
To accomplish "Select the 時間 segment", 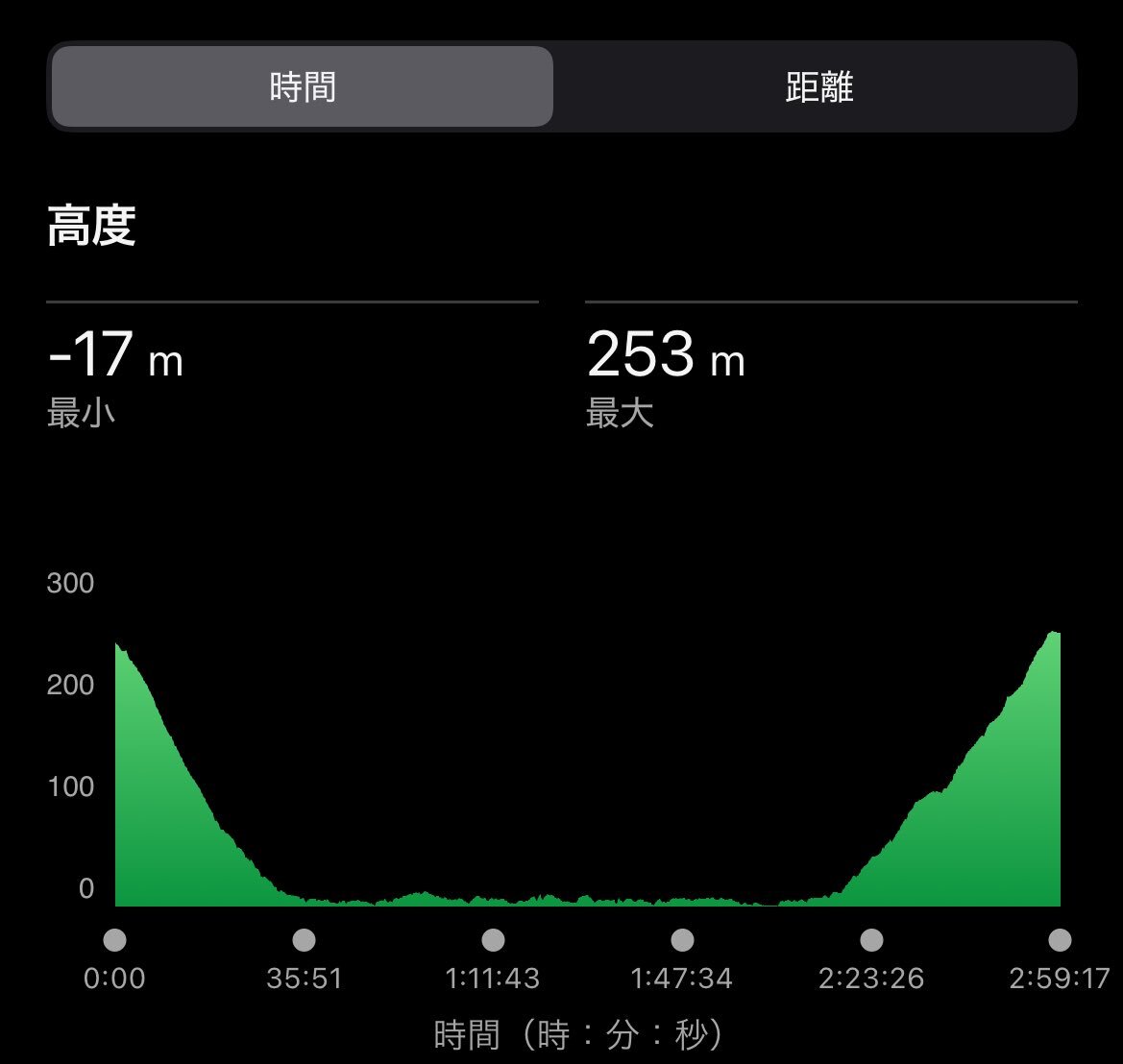I will click(303, 87).
